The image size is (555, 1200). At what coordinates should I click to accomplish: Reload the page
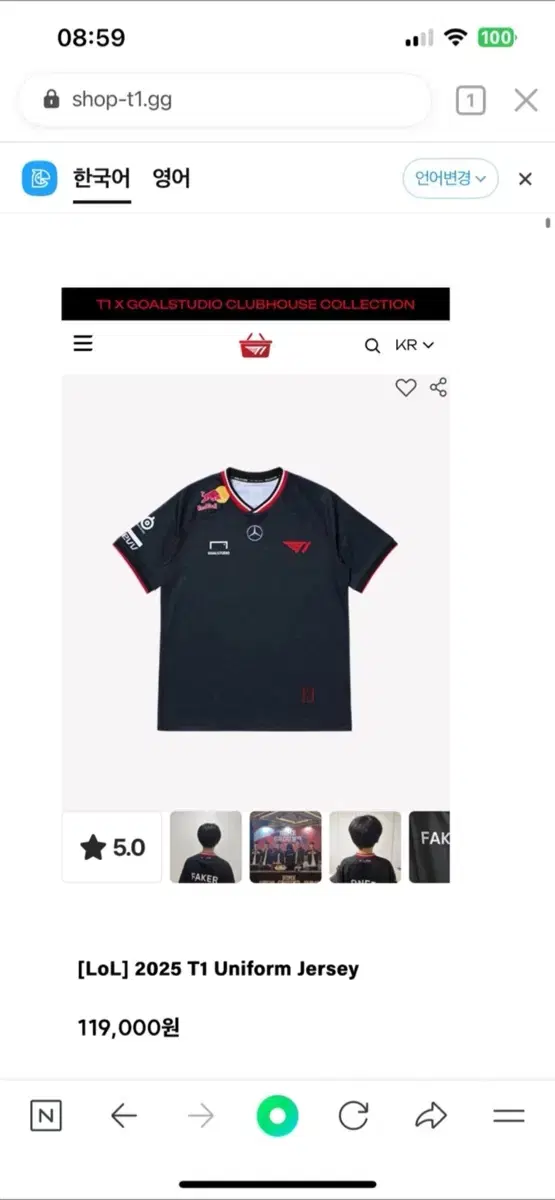tap(353, 1116)
